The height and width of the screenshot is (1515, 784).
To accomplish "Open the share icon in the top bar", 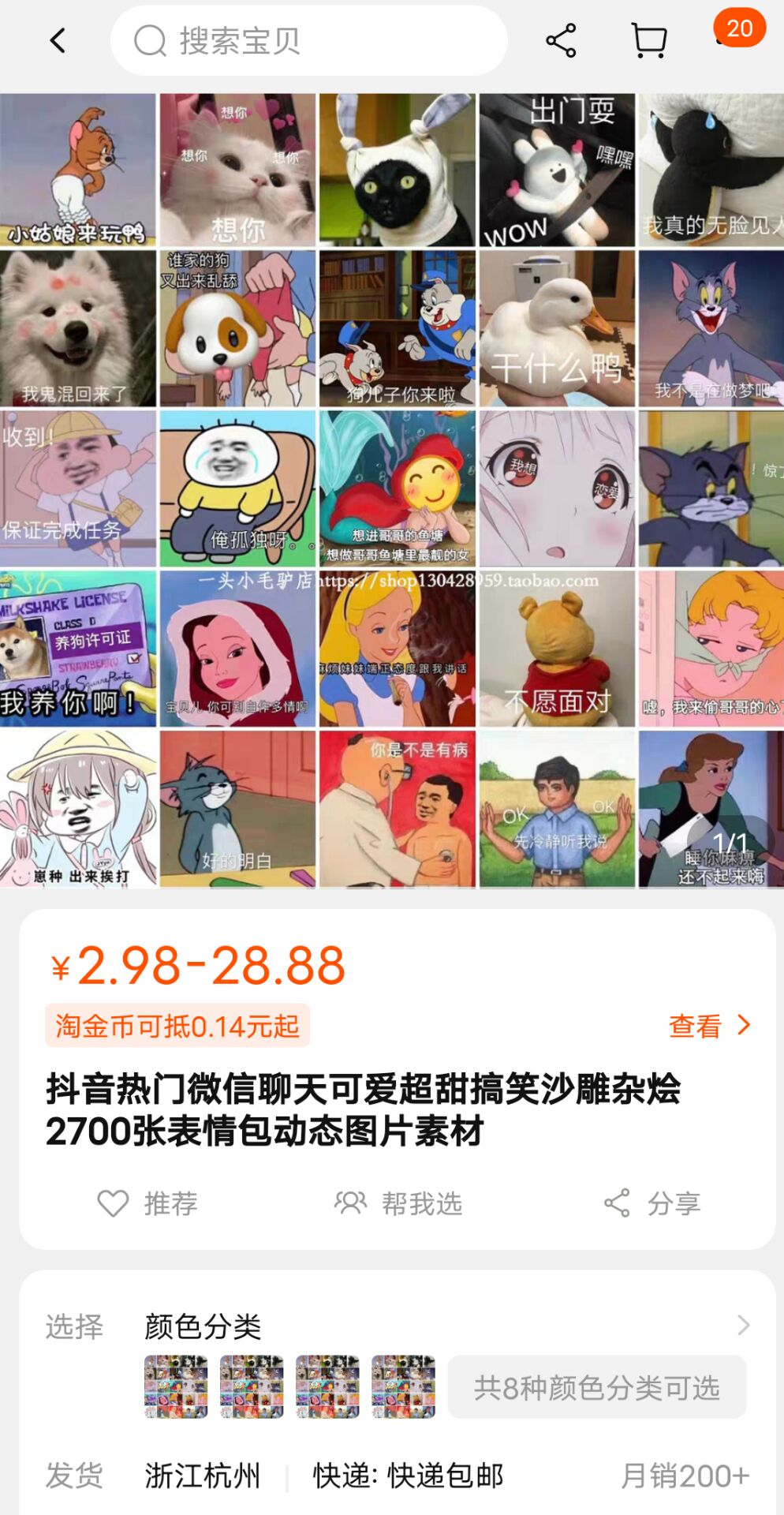I will (x=561, y=41).
